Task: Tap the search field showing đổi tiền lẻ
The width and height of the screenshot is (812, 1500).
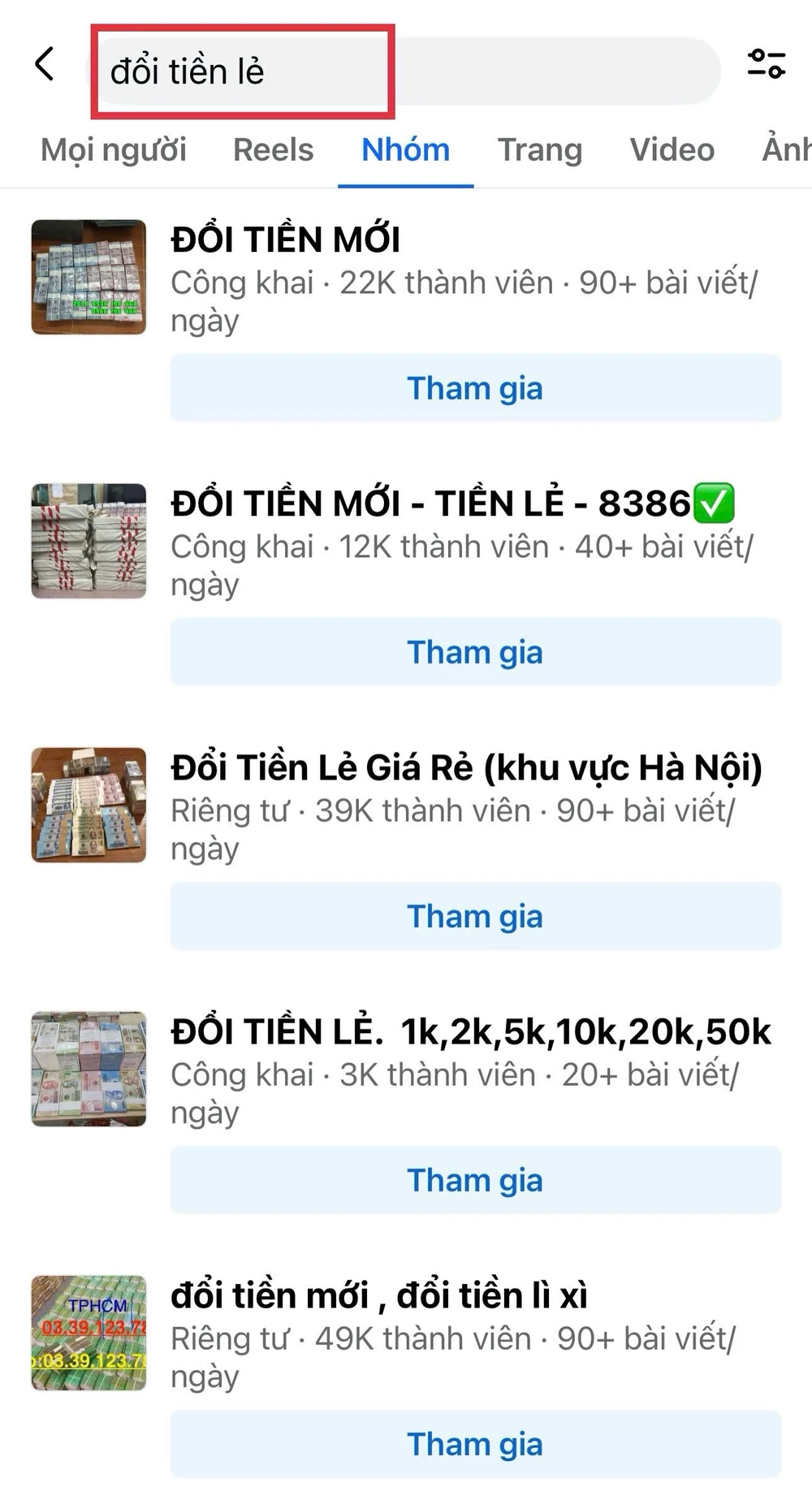Action: (x=244, y=69)
